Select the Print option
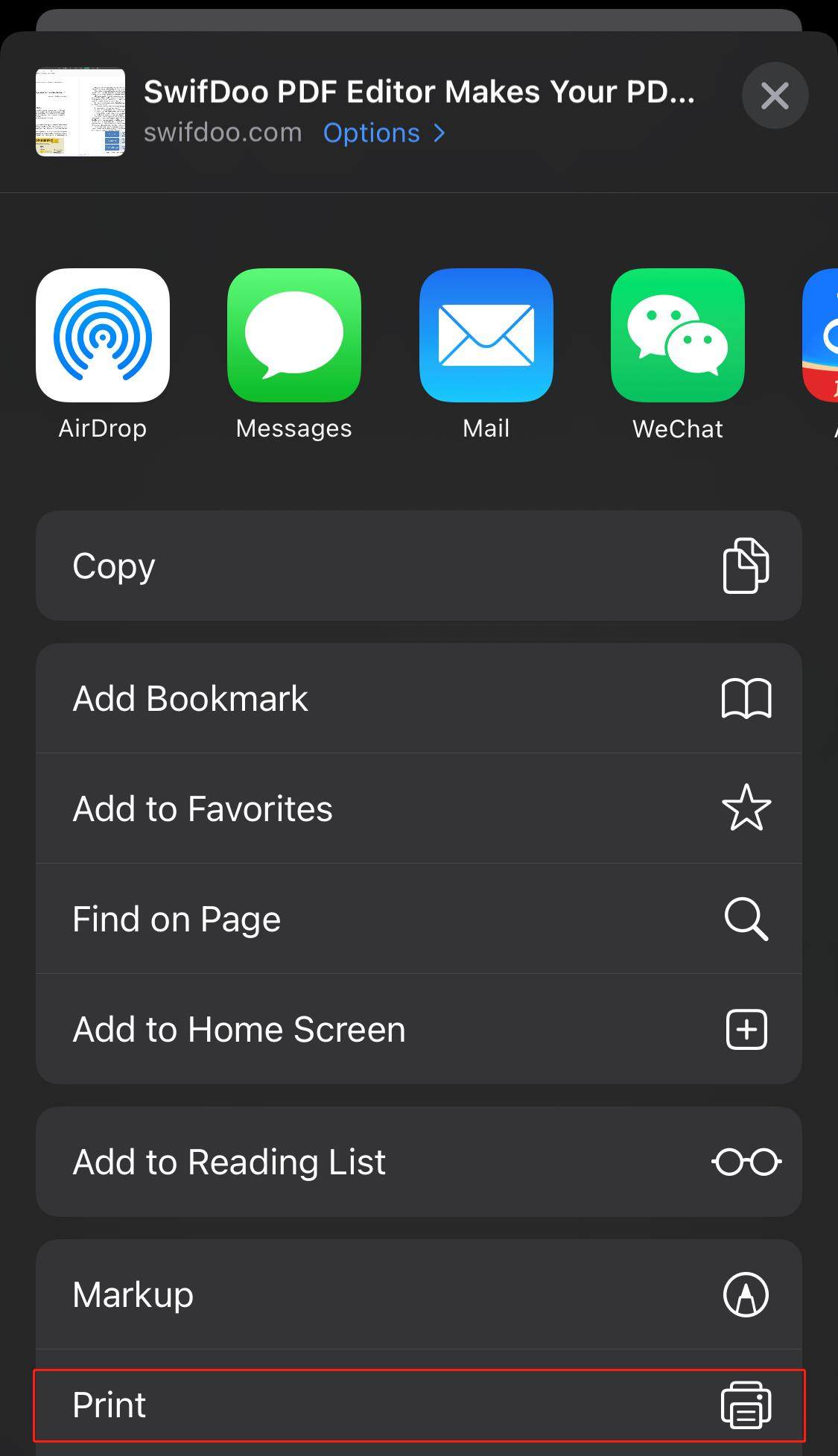The width and height of the screenshot is (838, 1456). [419, 1405]
